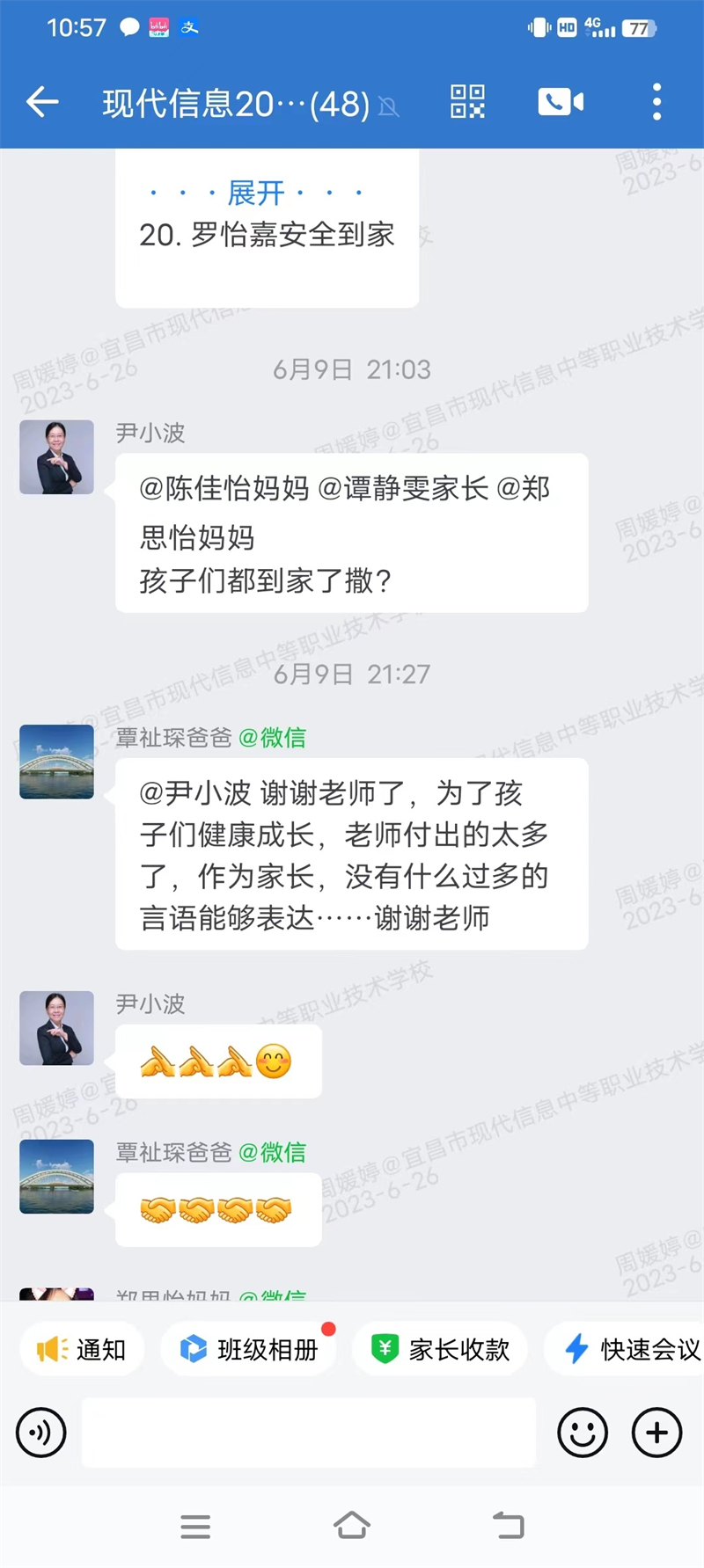Expand the collapsed message via 展开
704x1568 pixels.
tap(256, 193)
